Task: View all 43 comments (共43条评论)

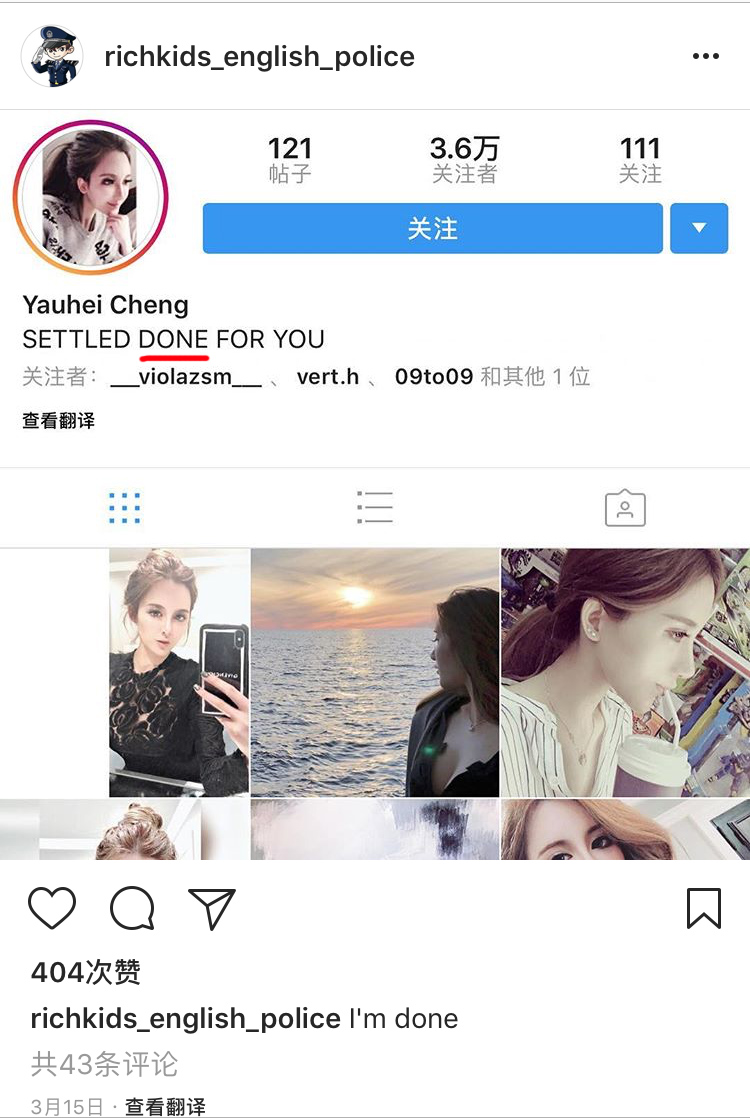Action: coord(104,1062)
